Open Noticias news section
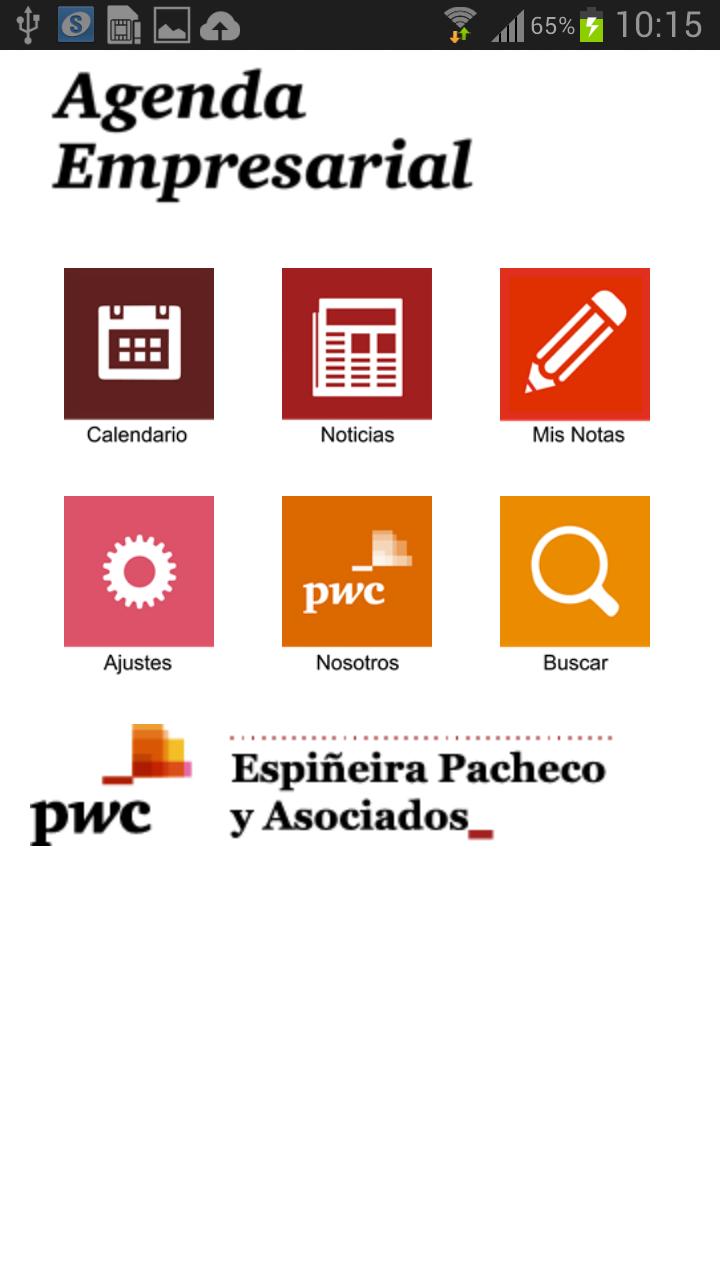720x1280 pixels. (356, 343)
